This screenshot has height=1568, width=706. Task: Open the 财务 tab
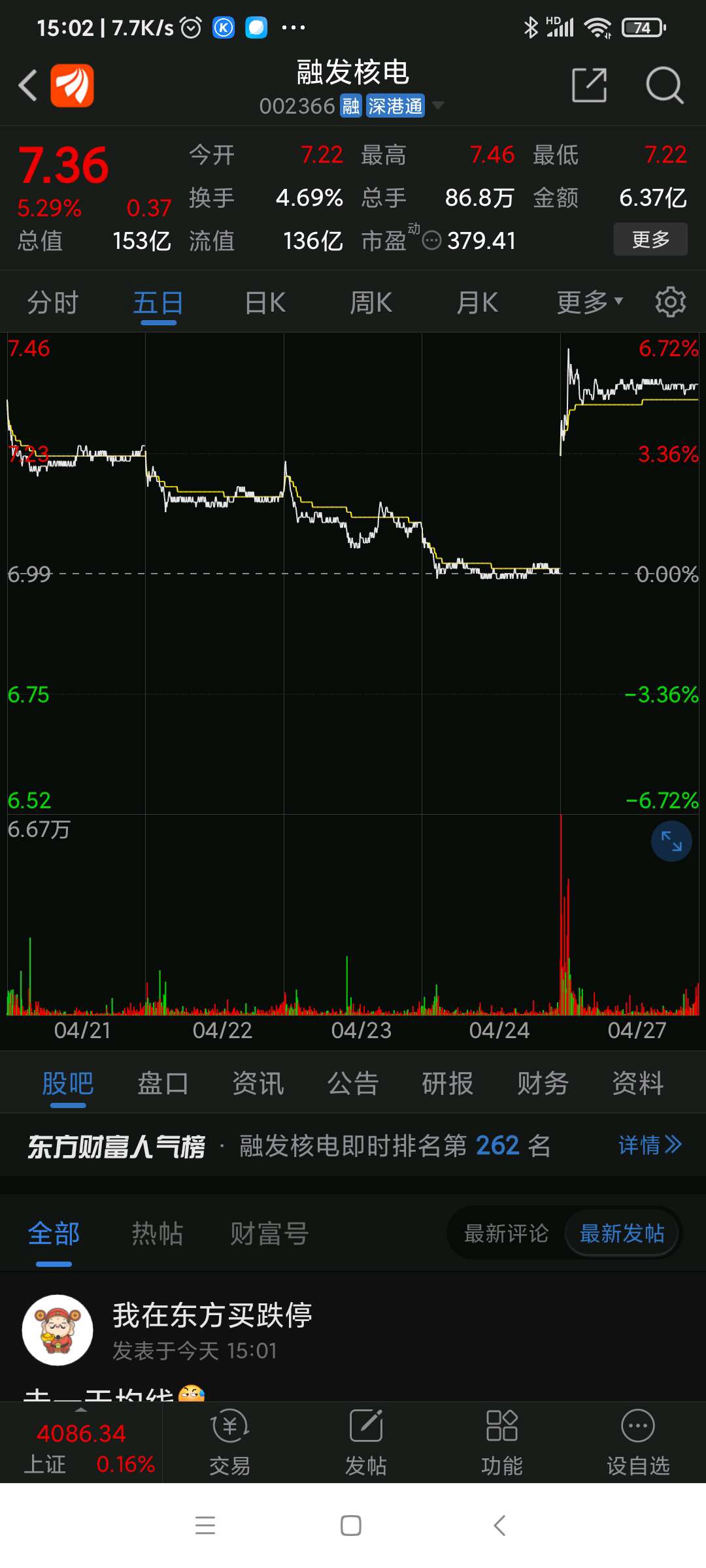543,1083
